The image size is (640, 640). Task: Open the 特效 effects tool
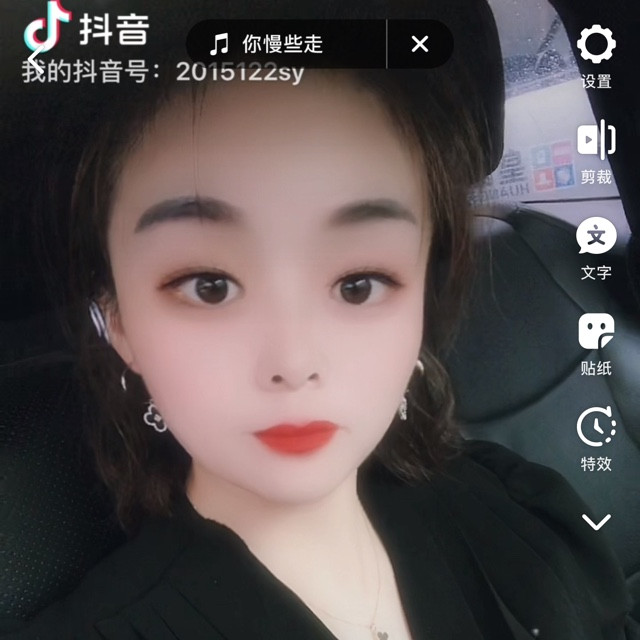tap(596, 429)
